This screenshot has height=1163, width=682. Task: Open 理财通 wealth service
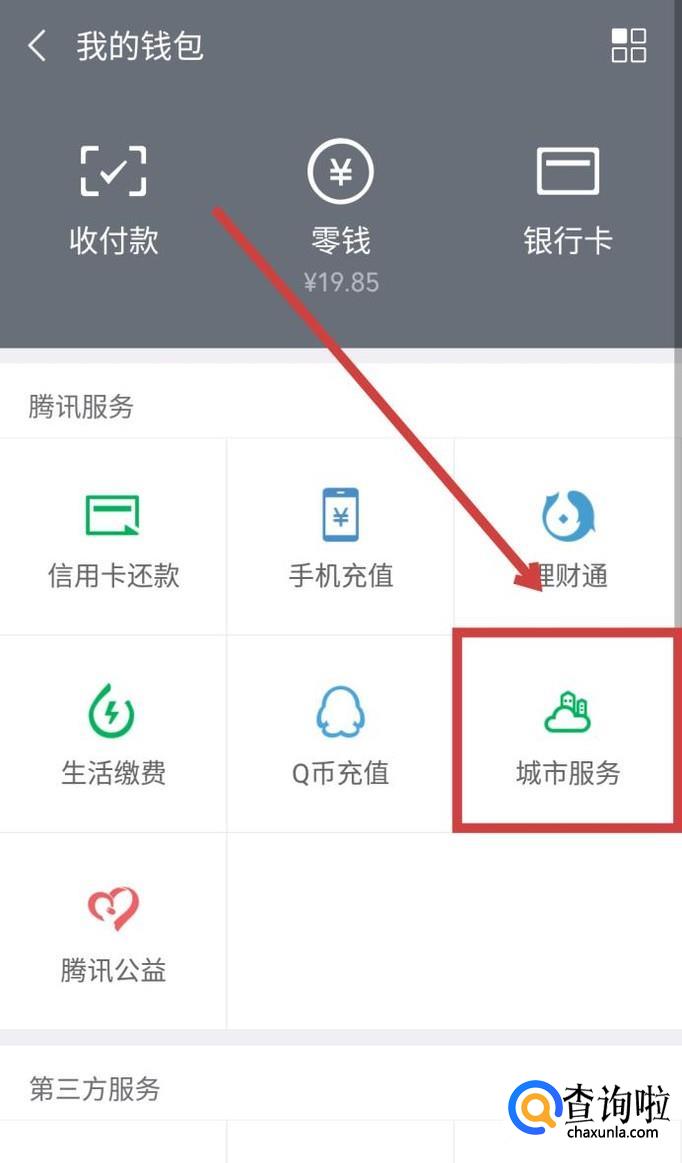click(x=567, y=538)
